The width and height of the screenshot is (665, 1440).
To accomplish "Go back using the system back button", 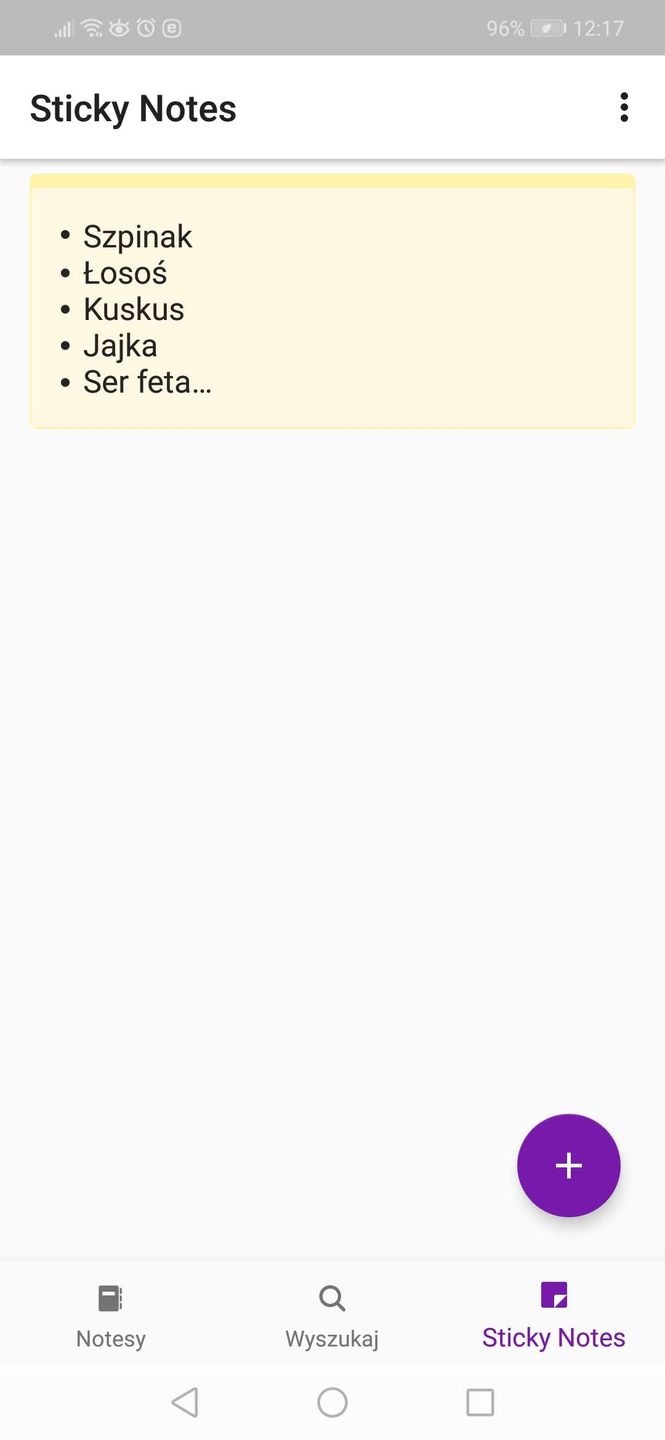I will click(185, 1402).
